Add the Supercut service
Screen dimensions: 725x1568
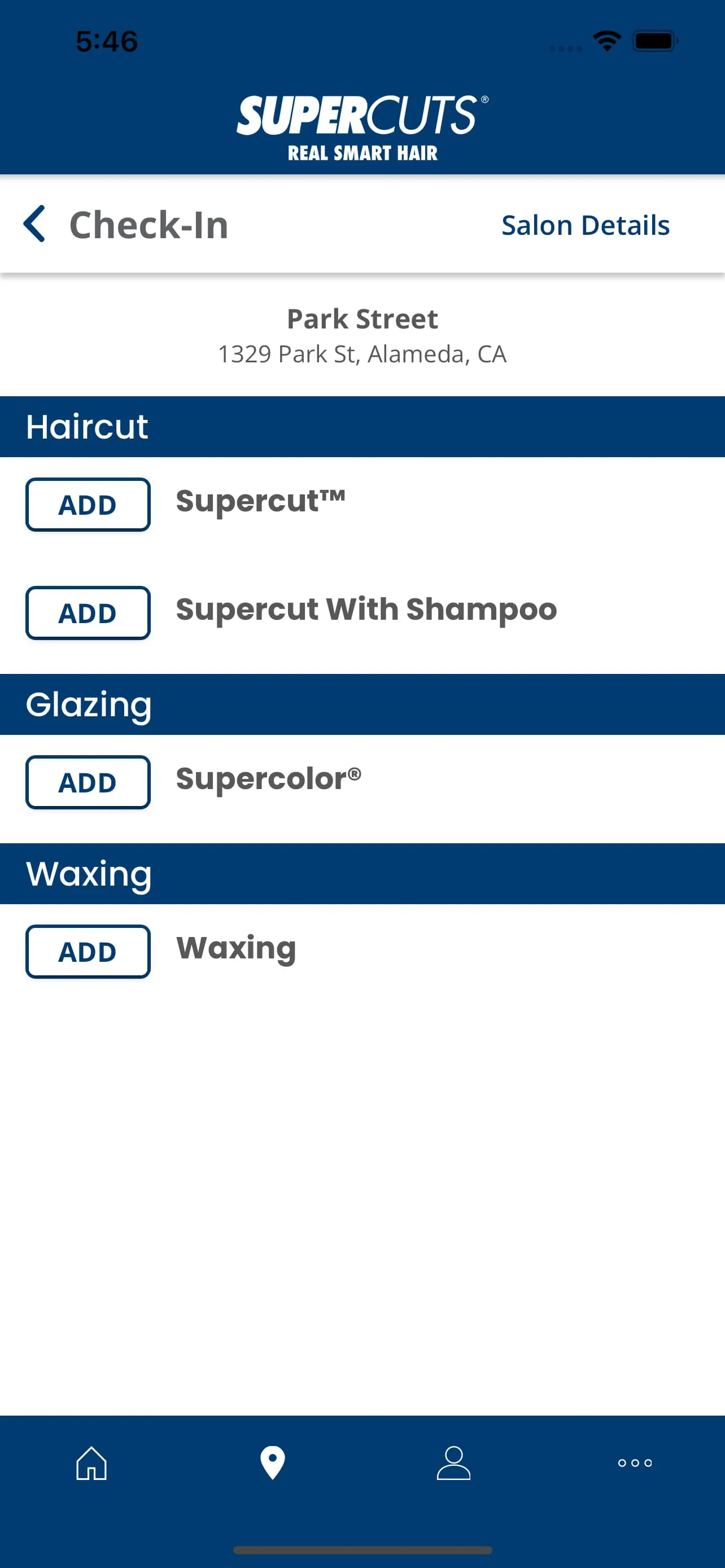[x=88, y=505]
